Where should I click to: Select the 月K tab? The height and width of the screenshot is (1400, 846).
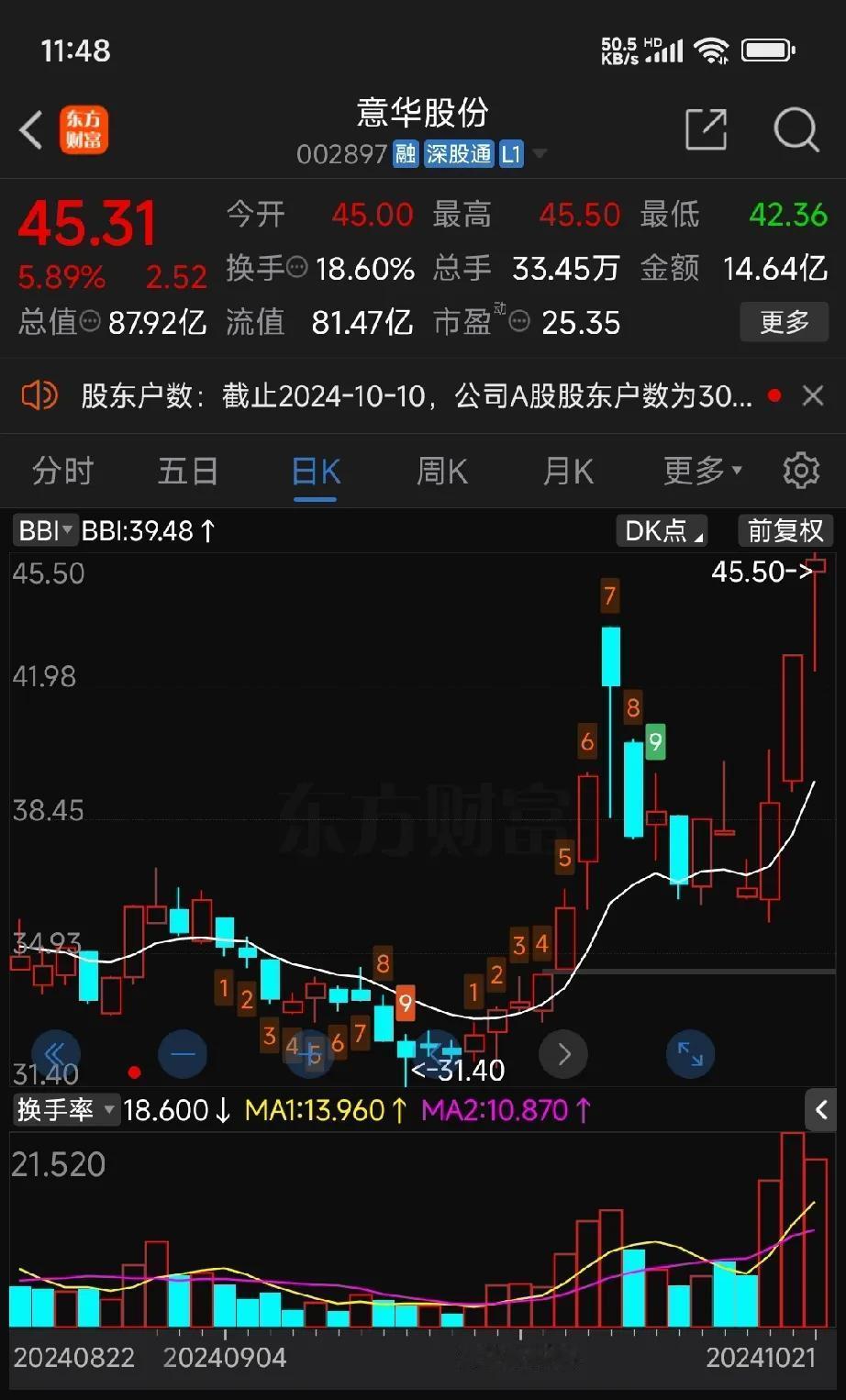[568, 472]
